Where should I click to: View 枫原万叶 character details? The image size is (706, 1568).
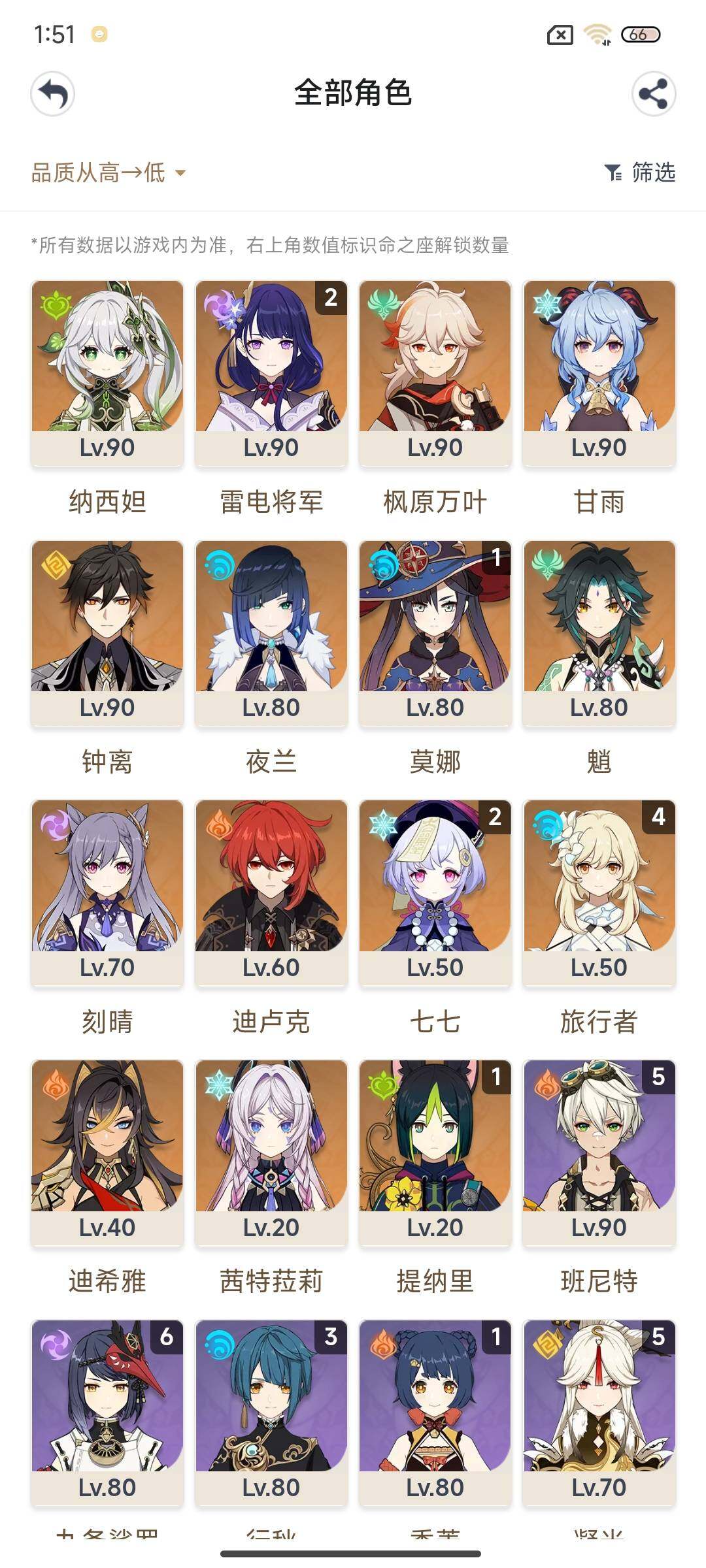[x=435, y=372]
